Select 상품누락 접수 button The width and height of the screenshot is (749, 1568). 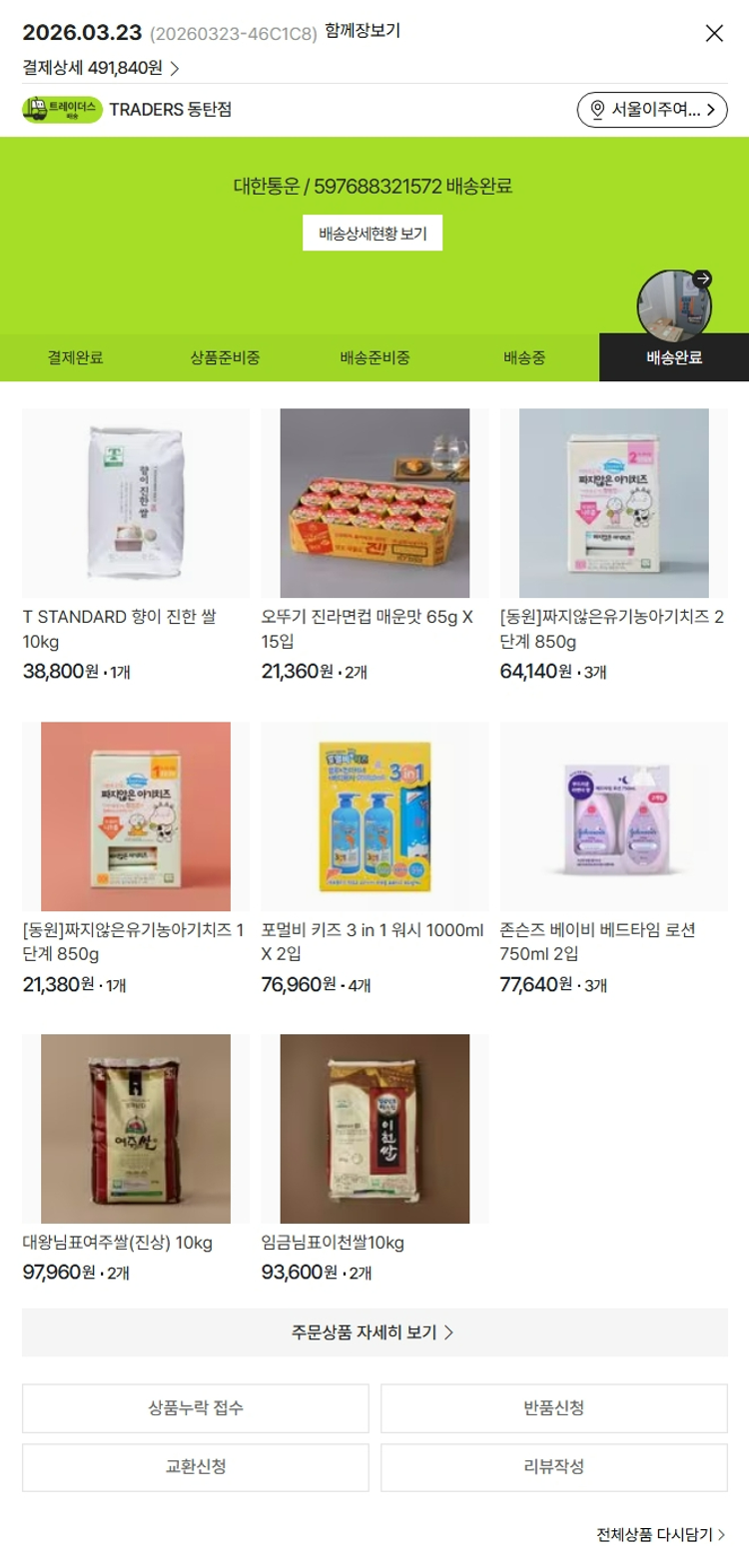[196, 1408]
